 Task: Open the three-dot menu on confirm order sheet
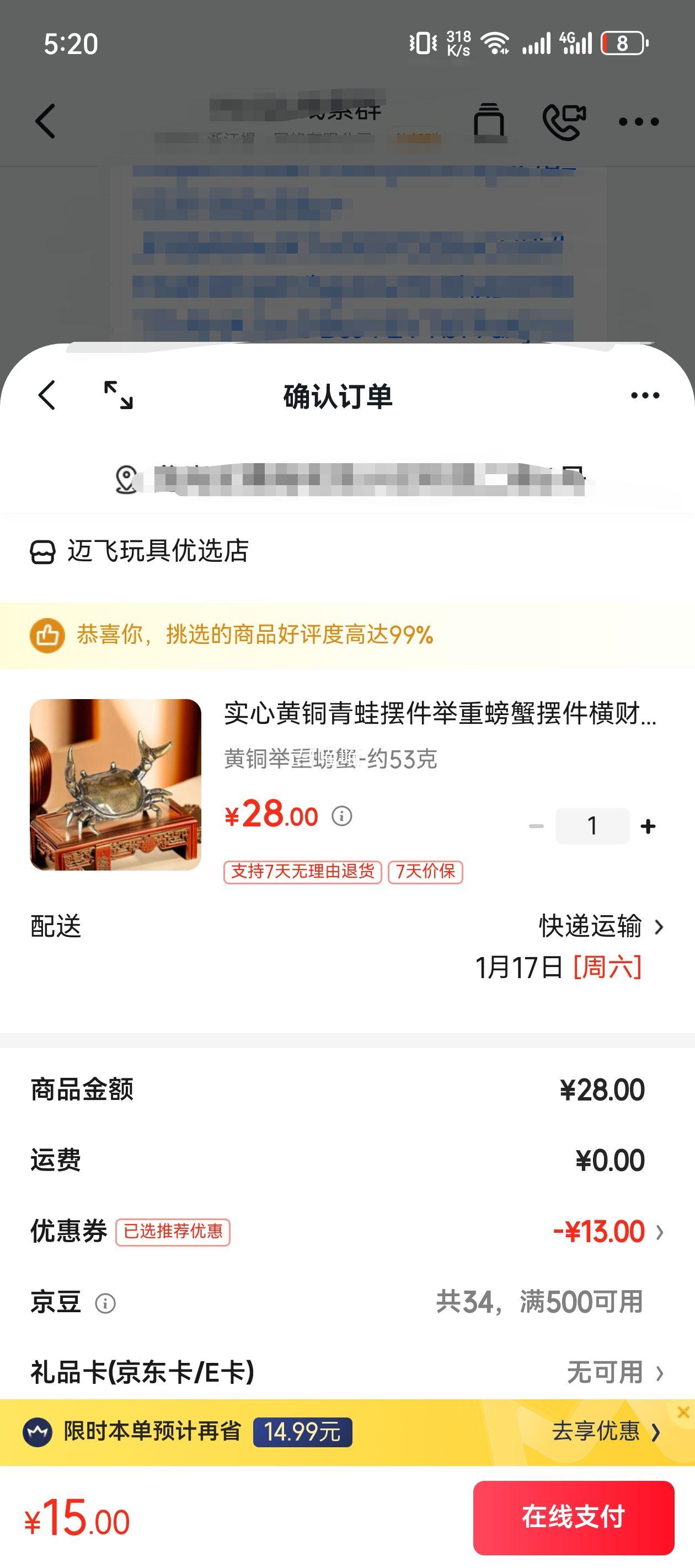[x=644, y=395]
